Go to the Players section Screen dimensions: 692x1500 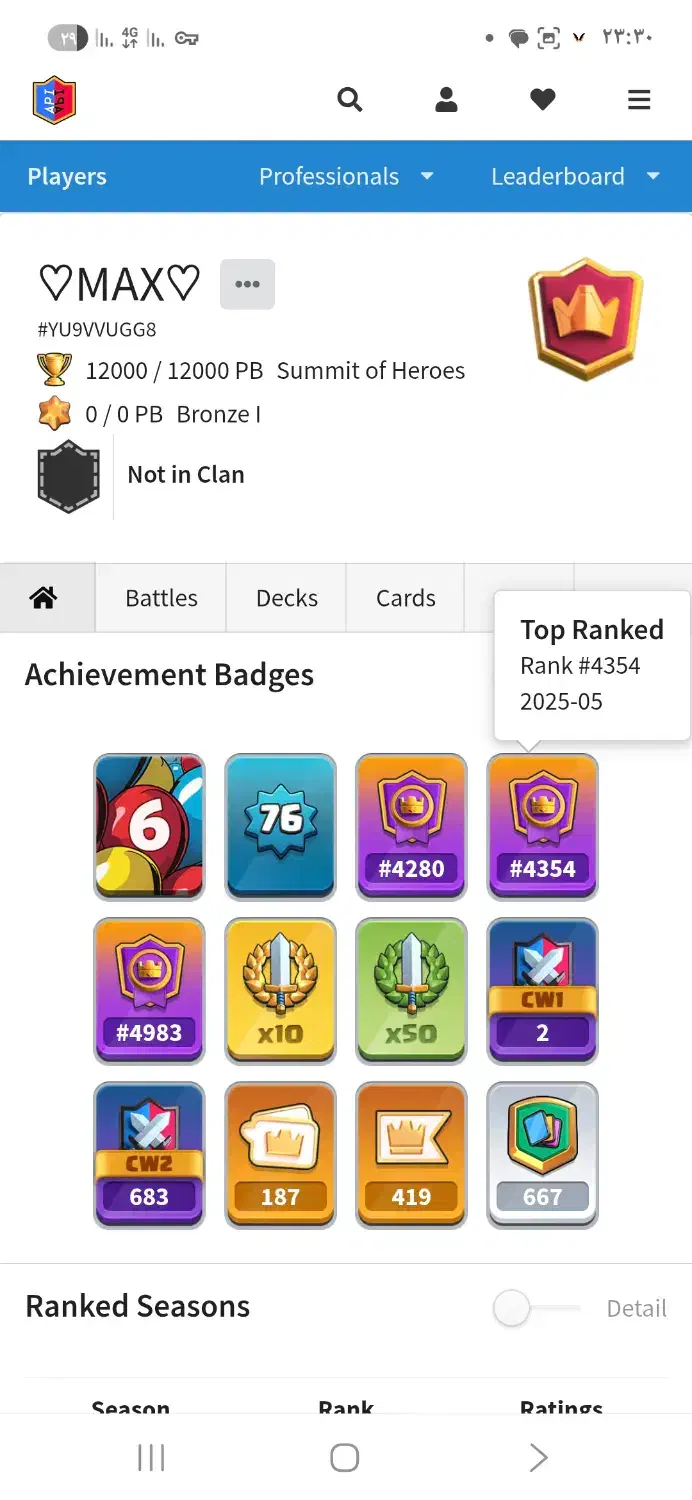pos(67,177)
